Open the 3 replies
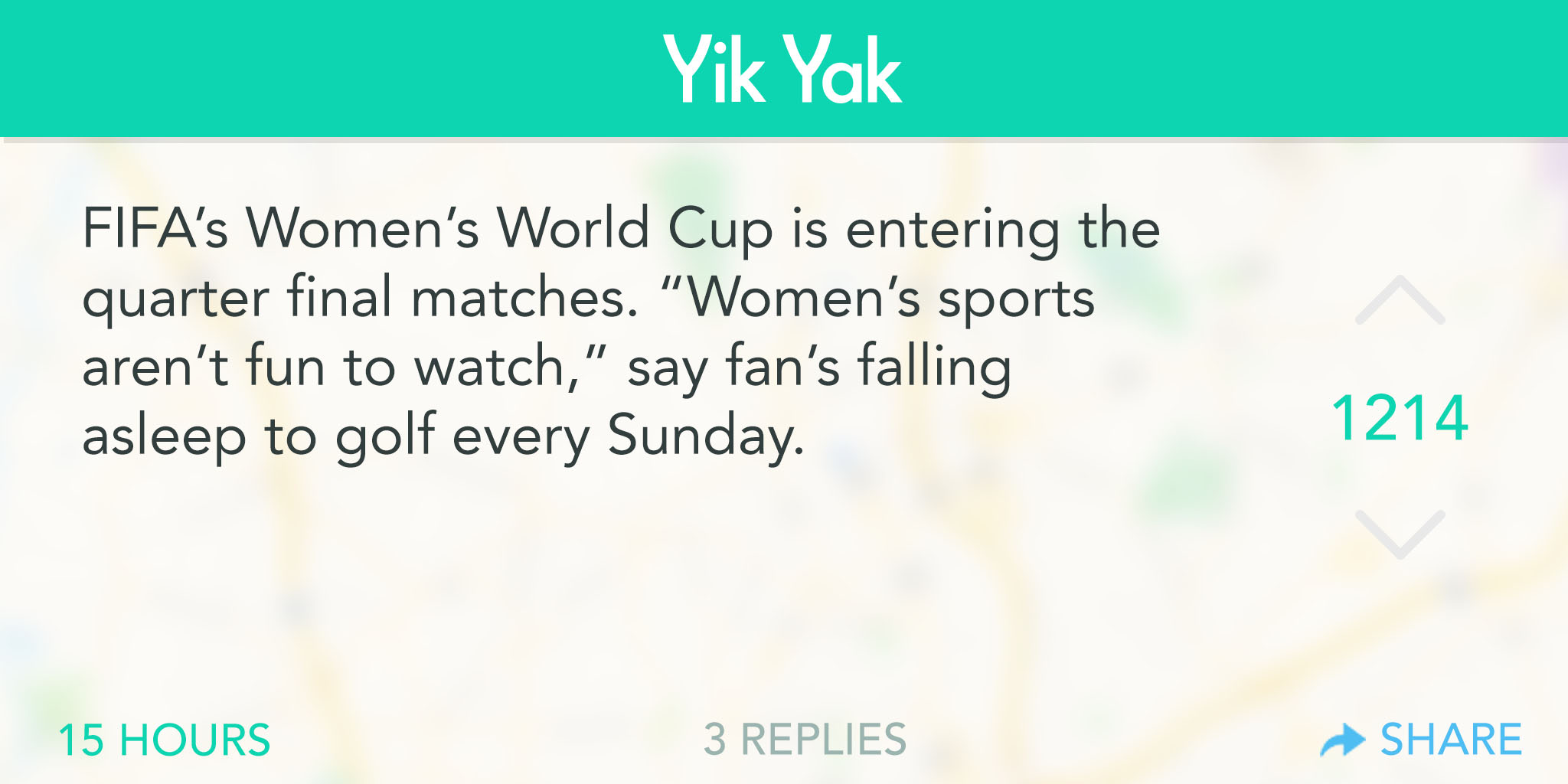The height and width of the screenshot is (784, 1568). [805, 740]
